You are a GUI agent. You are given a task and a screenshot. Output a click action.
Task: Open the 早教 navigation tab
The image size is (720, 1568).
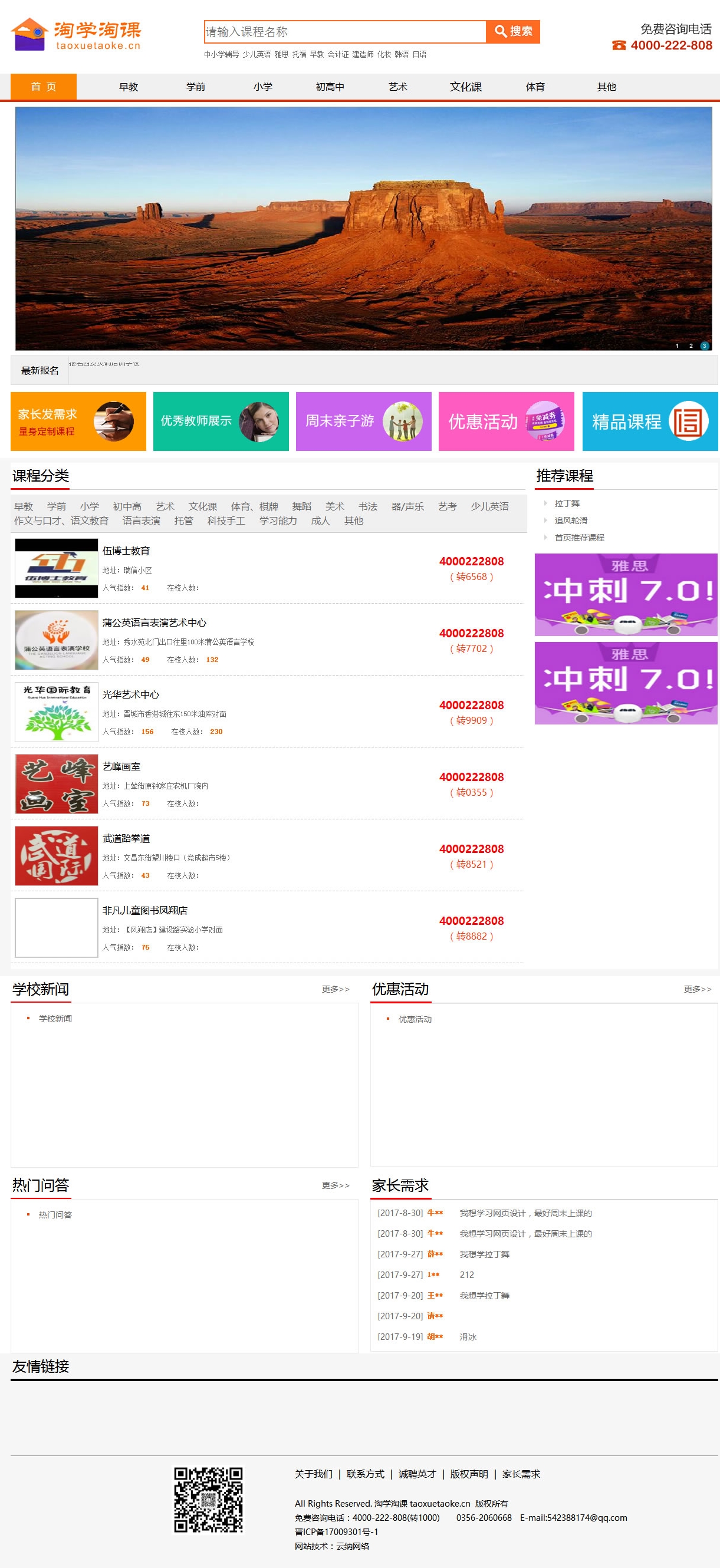click(x=129, y=87)
